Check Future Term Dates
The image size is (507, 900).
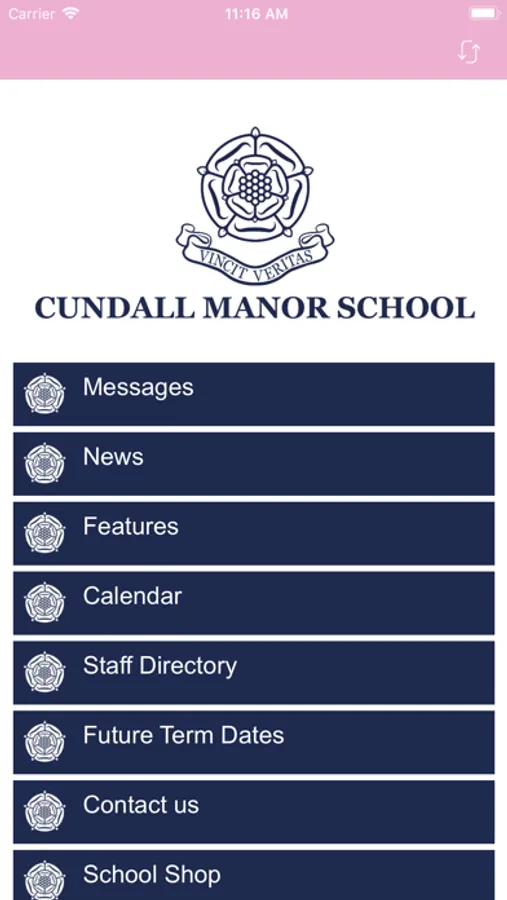coord(254,742)
